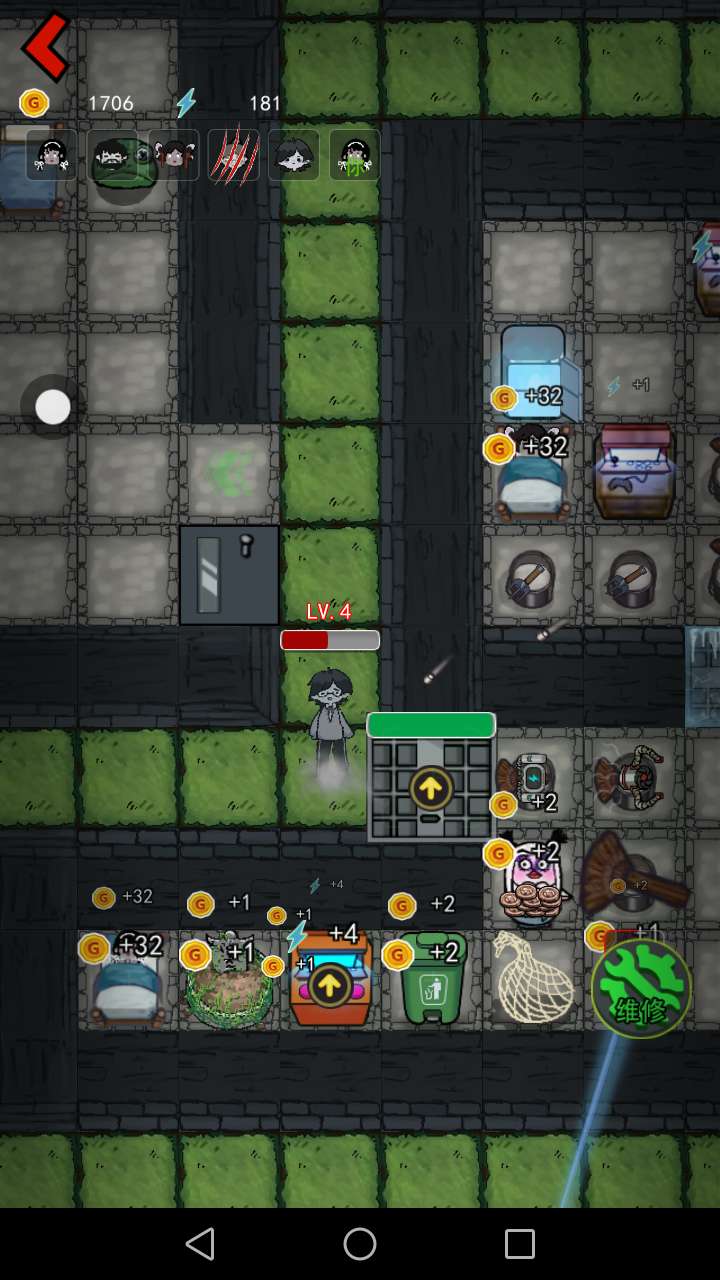Tap the virtual joystick knob
The height and width of the screenshot is (1280, 720).
click(53, 407)
